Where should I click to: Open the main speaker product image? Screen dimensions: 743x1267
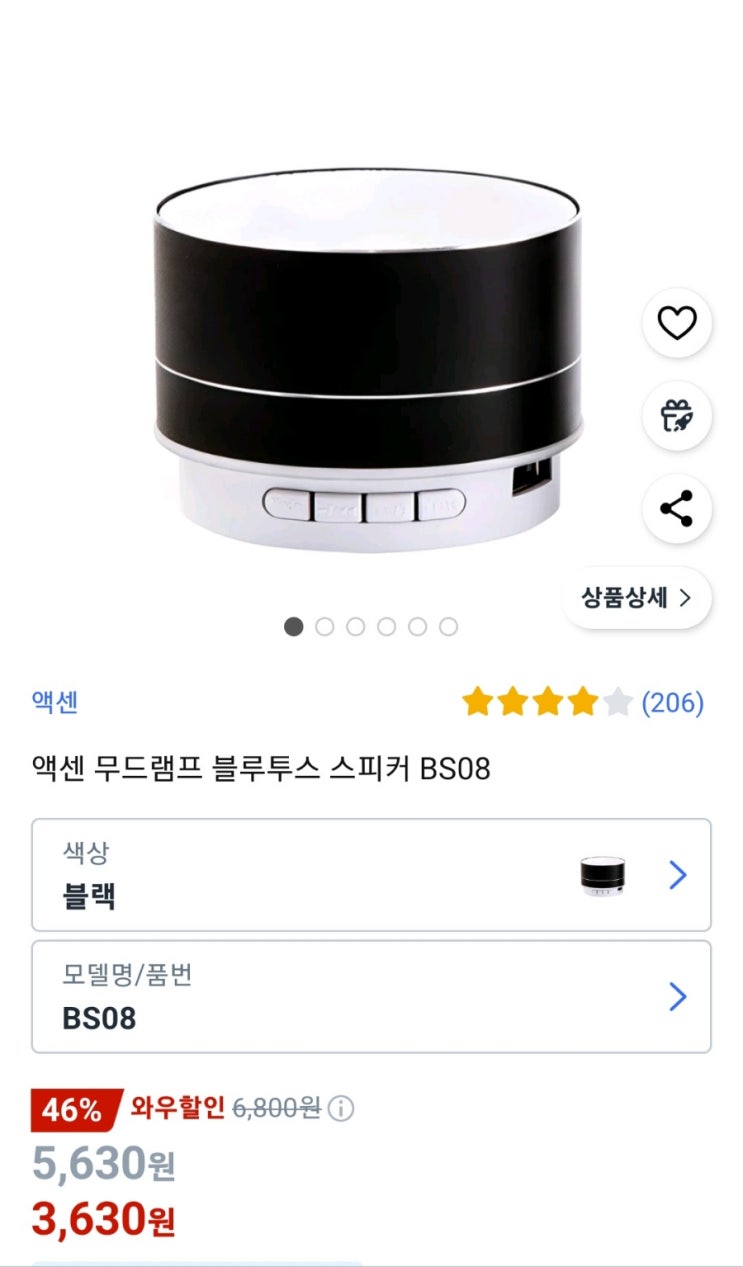pyautogui.click(x=368, y=360)
